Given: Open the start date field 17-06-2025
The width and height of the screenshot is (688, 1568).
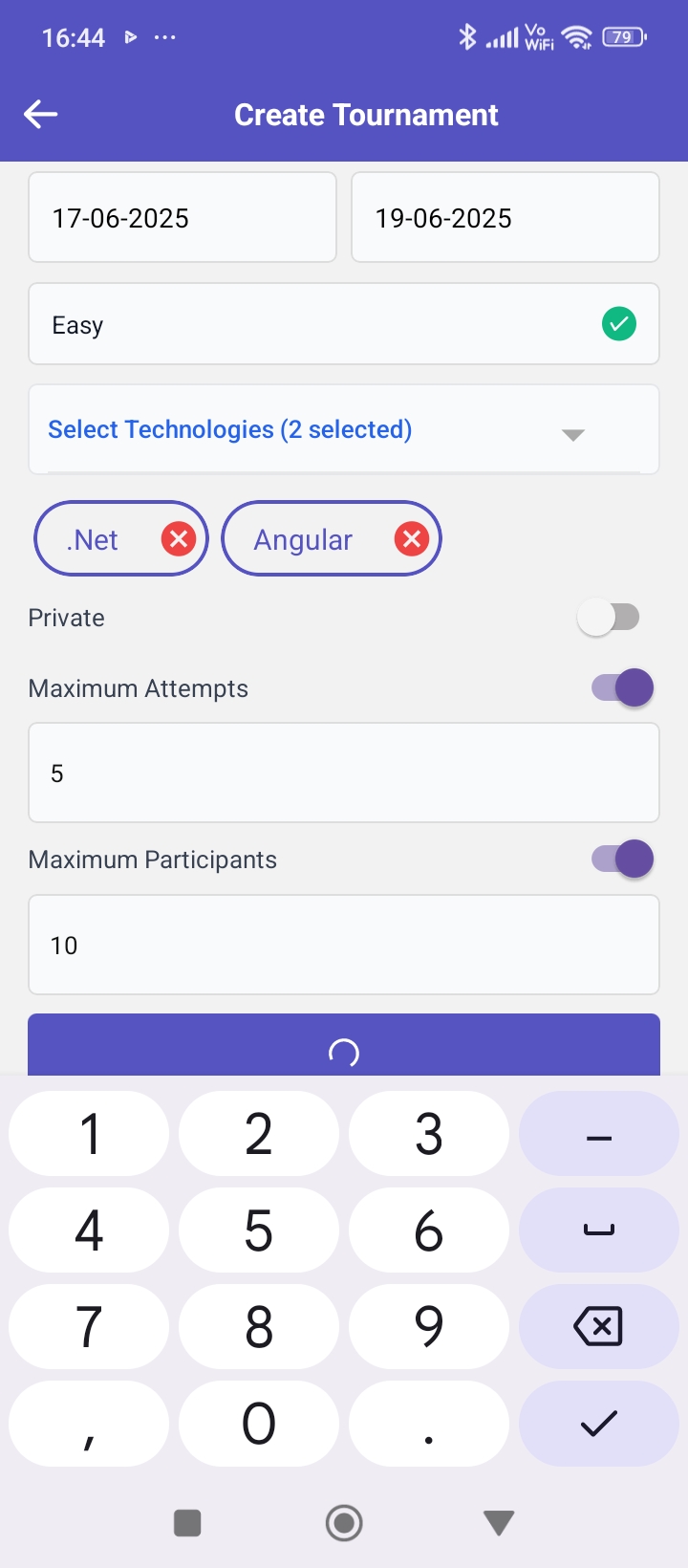Looking at the screenshot, I should (183, 218).
